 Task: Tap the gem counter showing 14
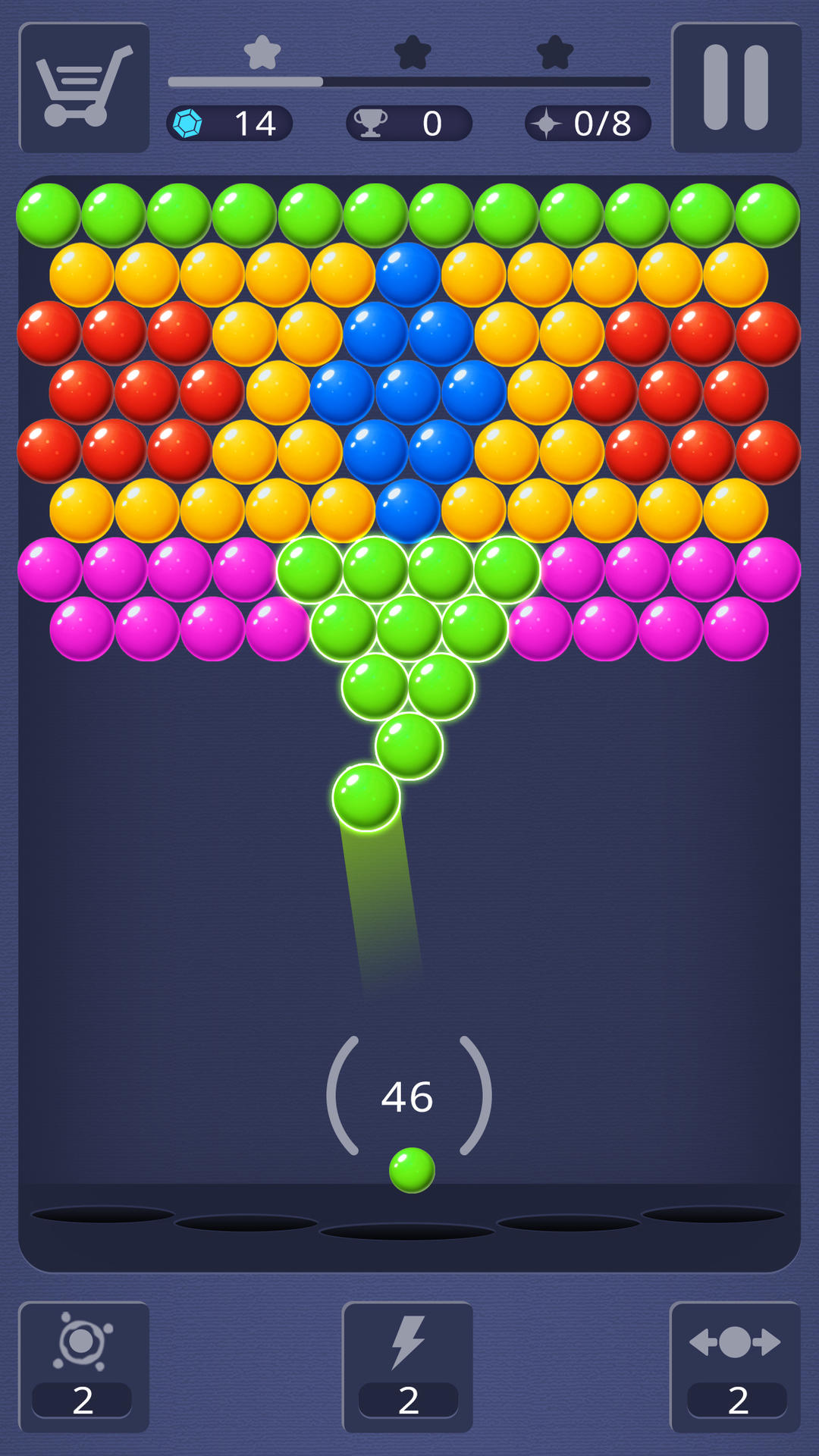(x=229, y=124)
